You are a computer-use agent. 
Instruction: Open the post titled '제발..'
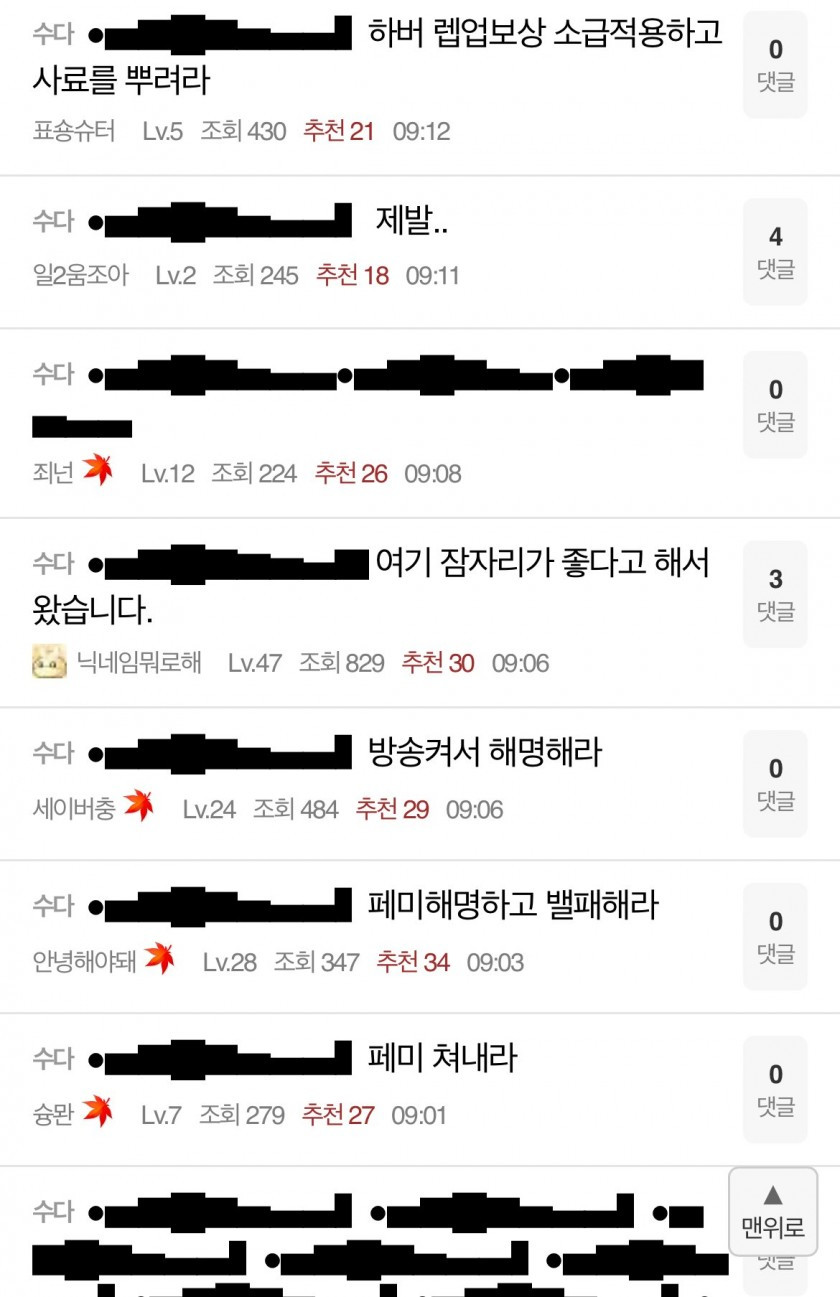click(411, 221)
